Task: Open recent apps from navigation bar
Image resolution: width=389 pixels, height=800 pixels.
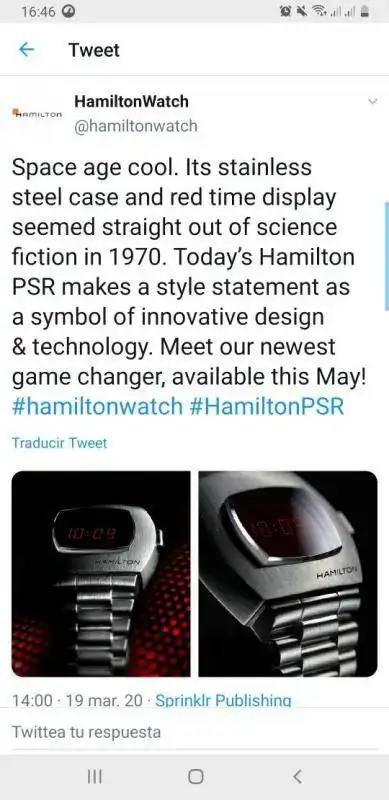Action: (94, 777)
